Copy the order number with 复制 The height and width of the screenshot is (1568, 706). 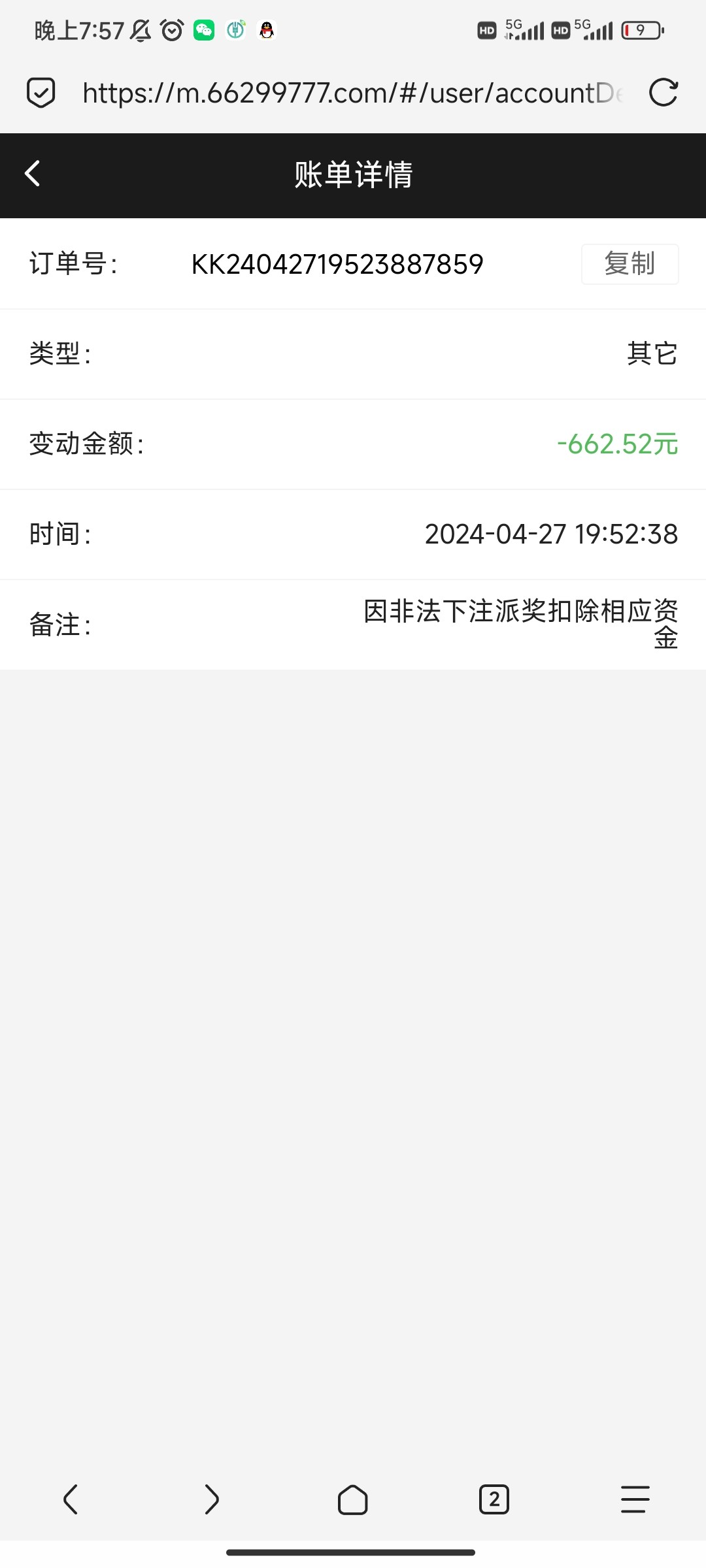point(630,264)
